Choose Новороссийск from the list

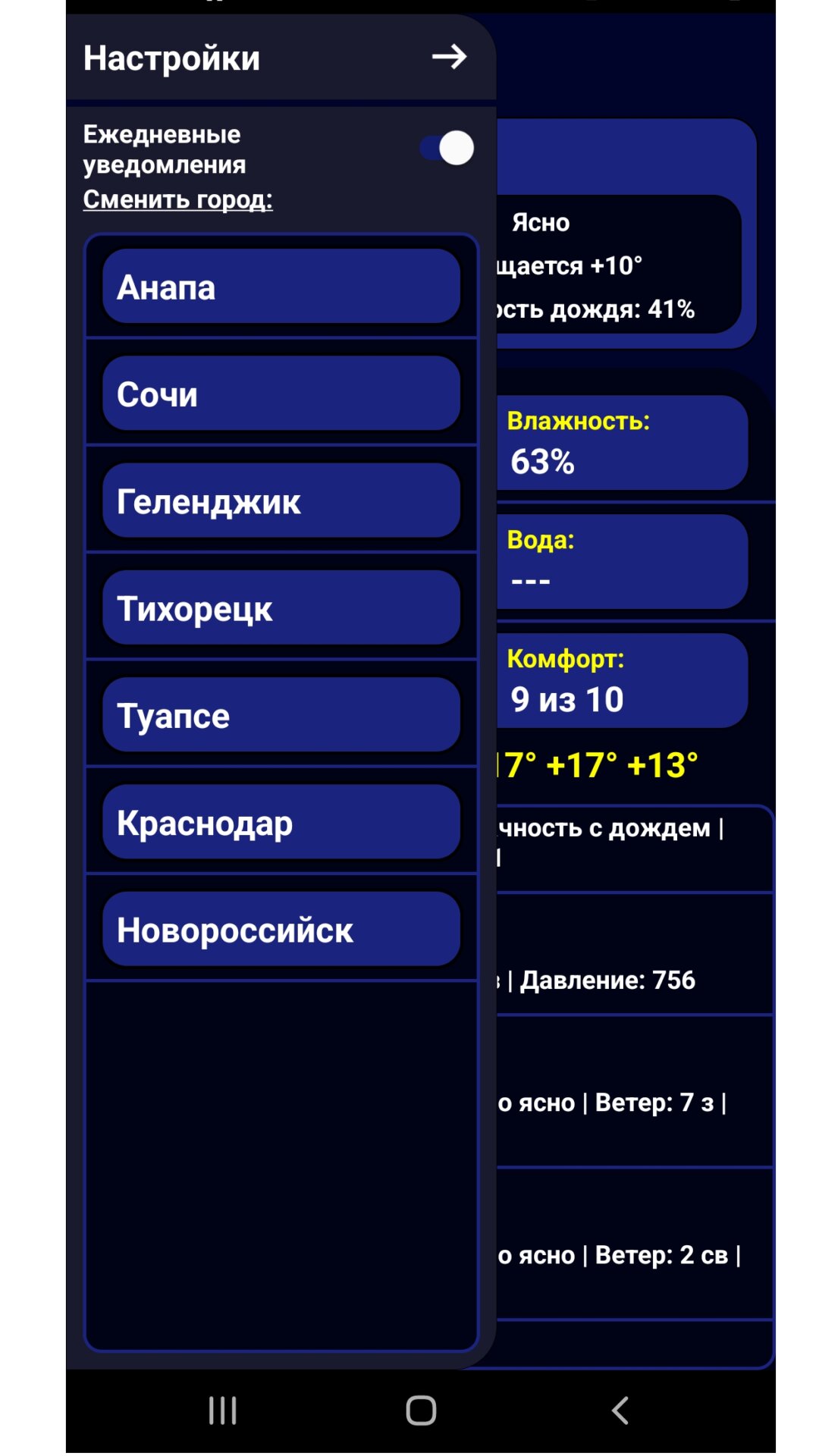point(281,929)
